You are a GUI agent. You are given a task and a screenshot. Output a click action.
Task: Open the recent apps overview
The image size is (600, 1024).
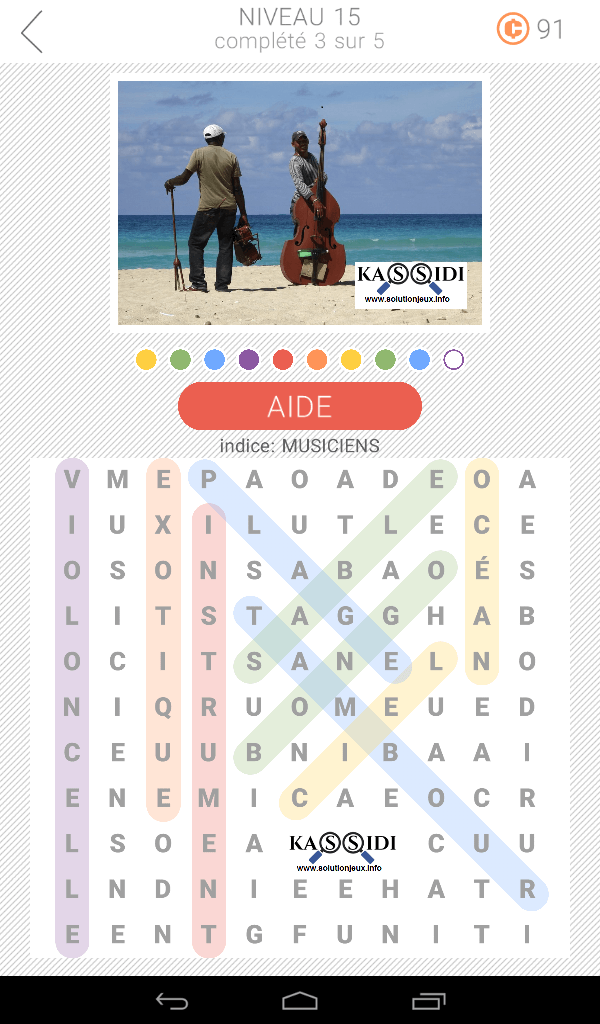point(429,1000)
